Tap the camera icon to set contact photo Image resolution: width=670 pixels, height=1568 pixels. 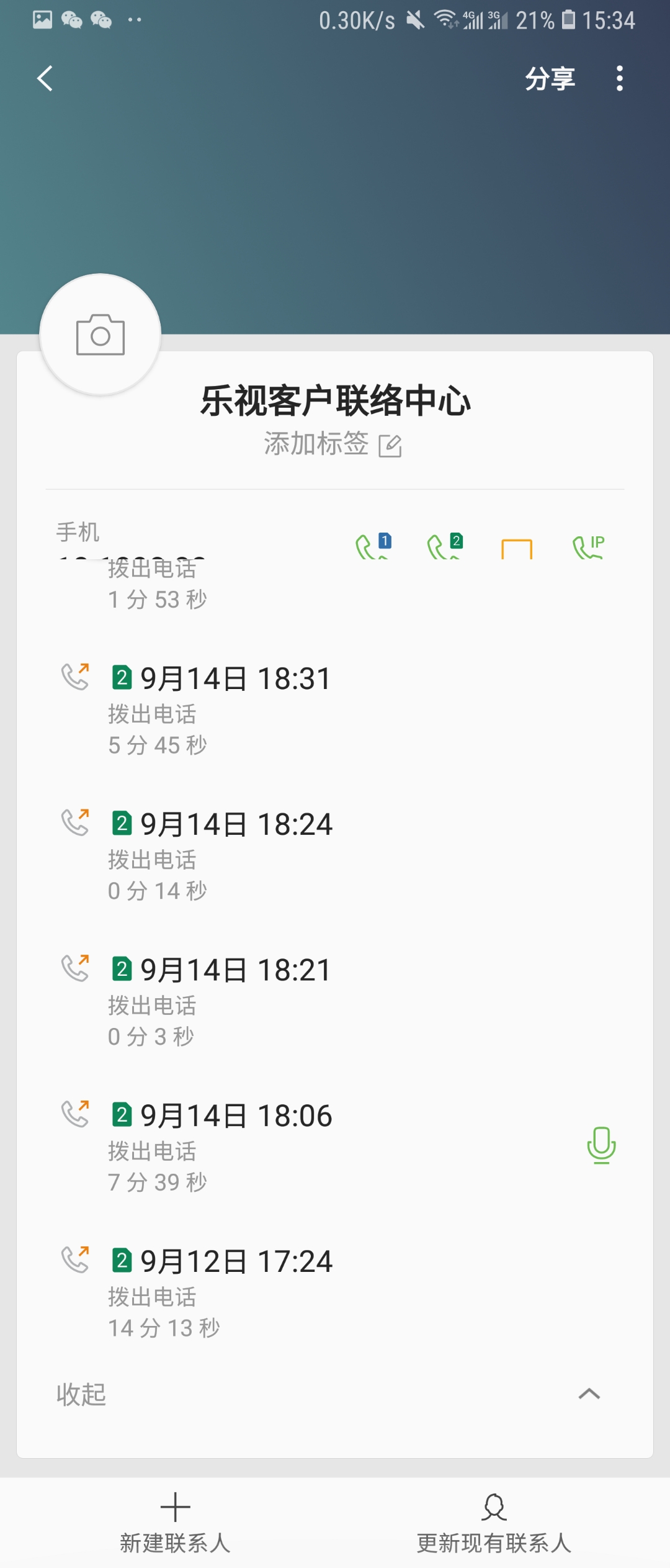pos(100,335)
